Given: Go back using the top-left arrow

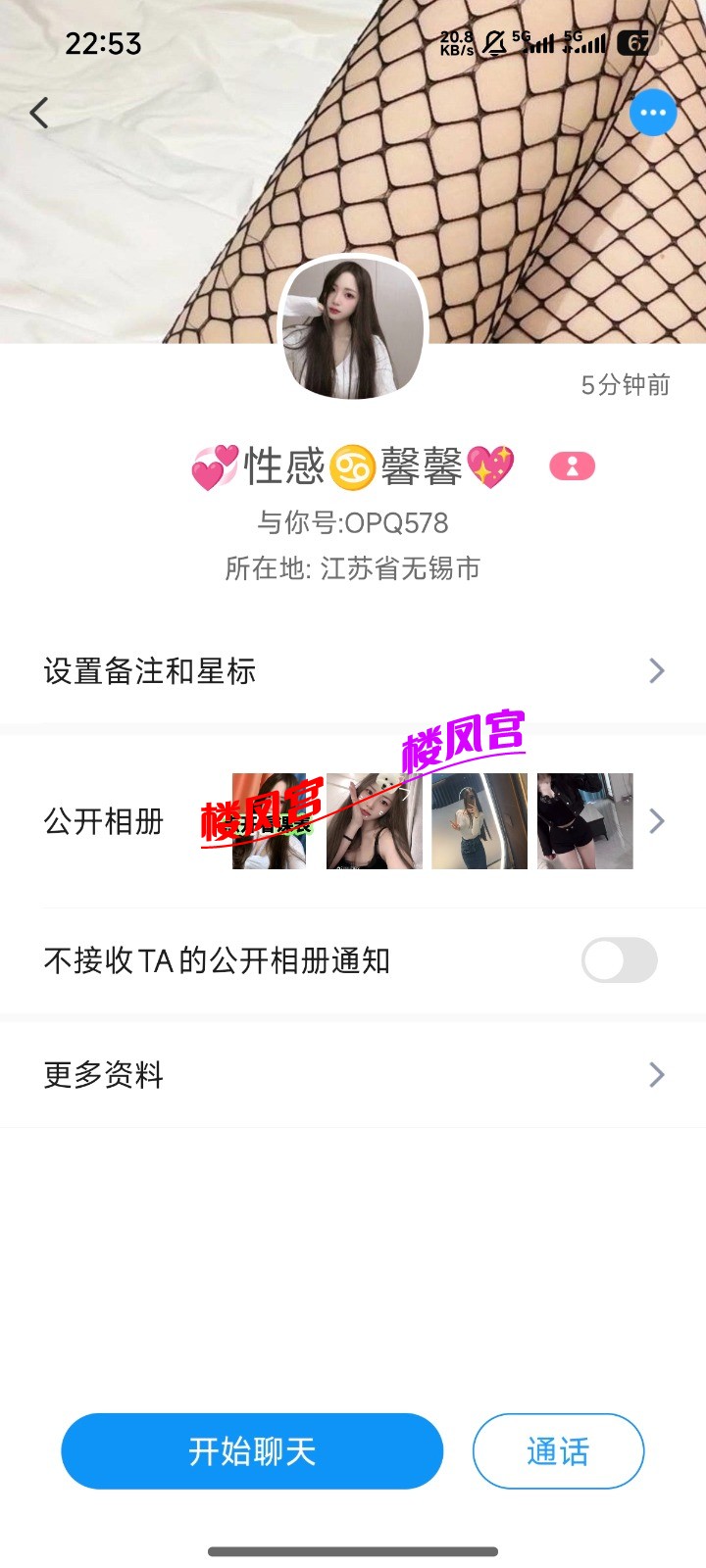Looking at the screenshot, I should (39, 113).
